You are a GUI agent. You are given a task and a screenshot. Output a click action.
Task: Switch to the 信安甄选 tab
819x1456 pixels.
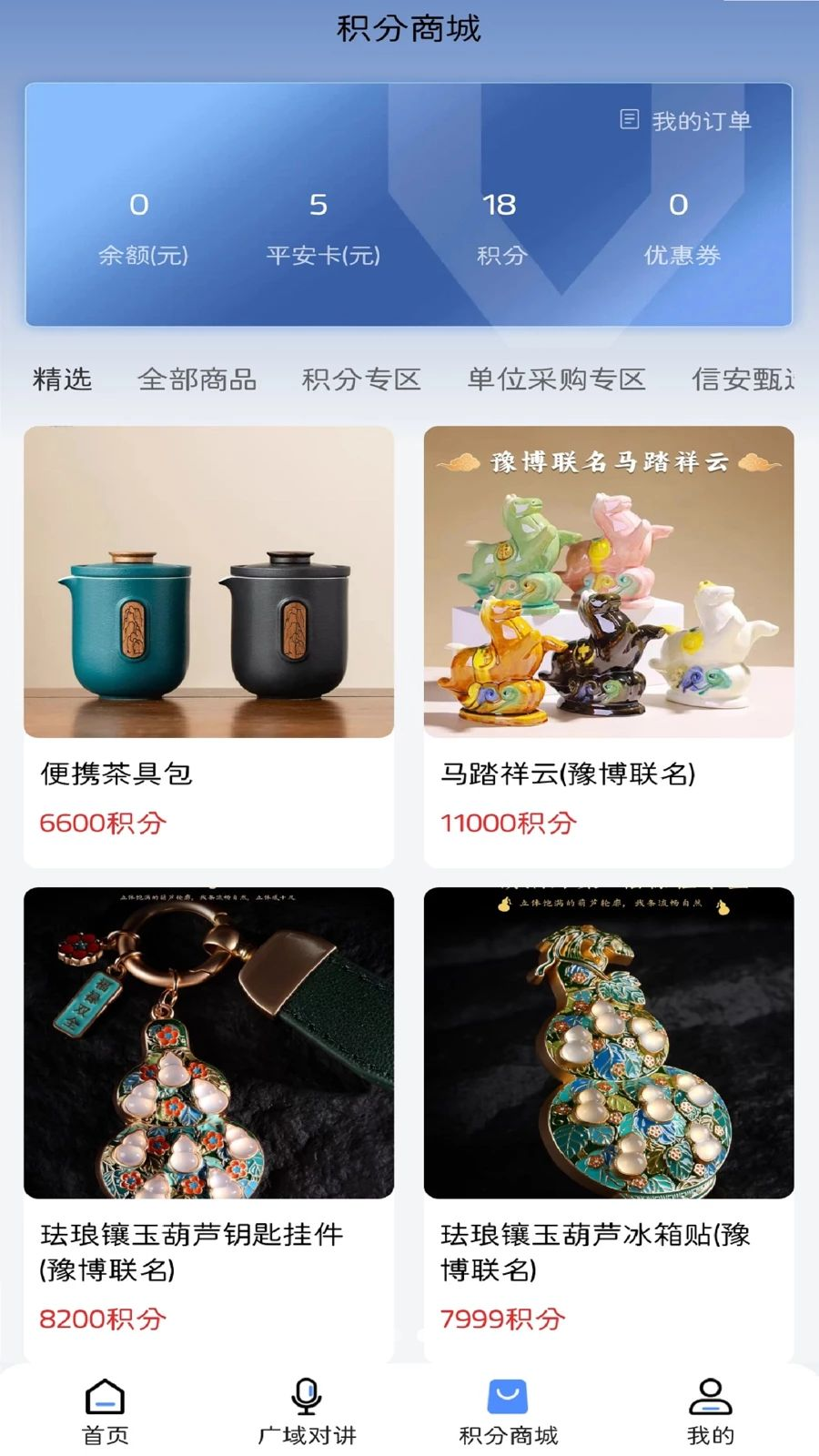point(743,379)
